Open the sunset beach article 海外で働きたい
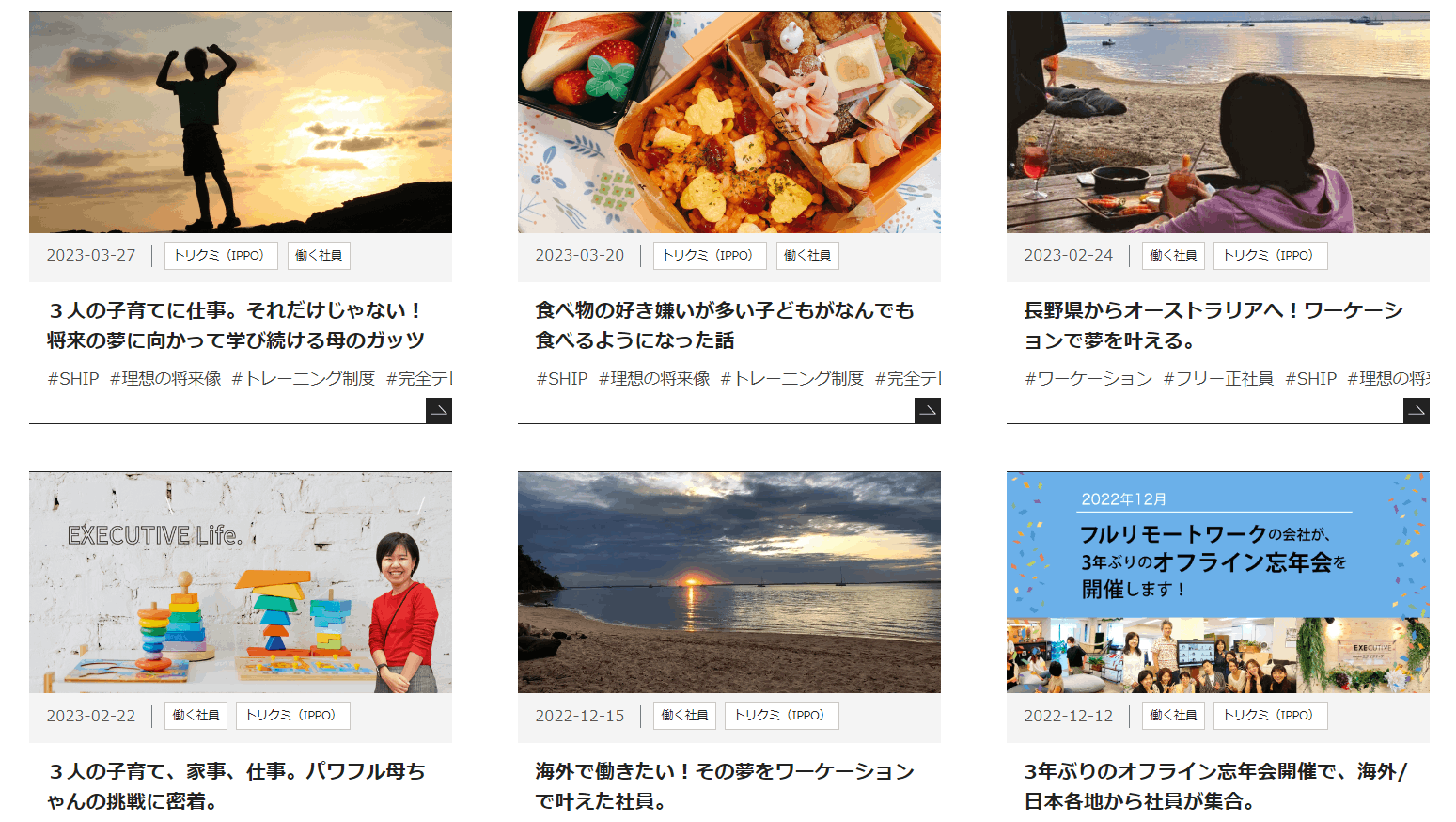The width and height of the screenshot is (1456, 822). click(725, 785)
